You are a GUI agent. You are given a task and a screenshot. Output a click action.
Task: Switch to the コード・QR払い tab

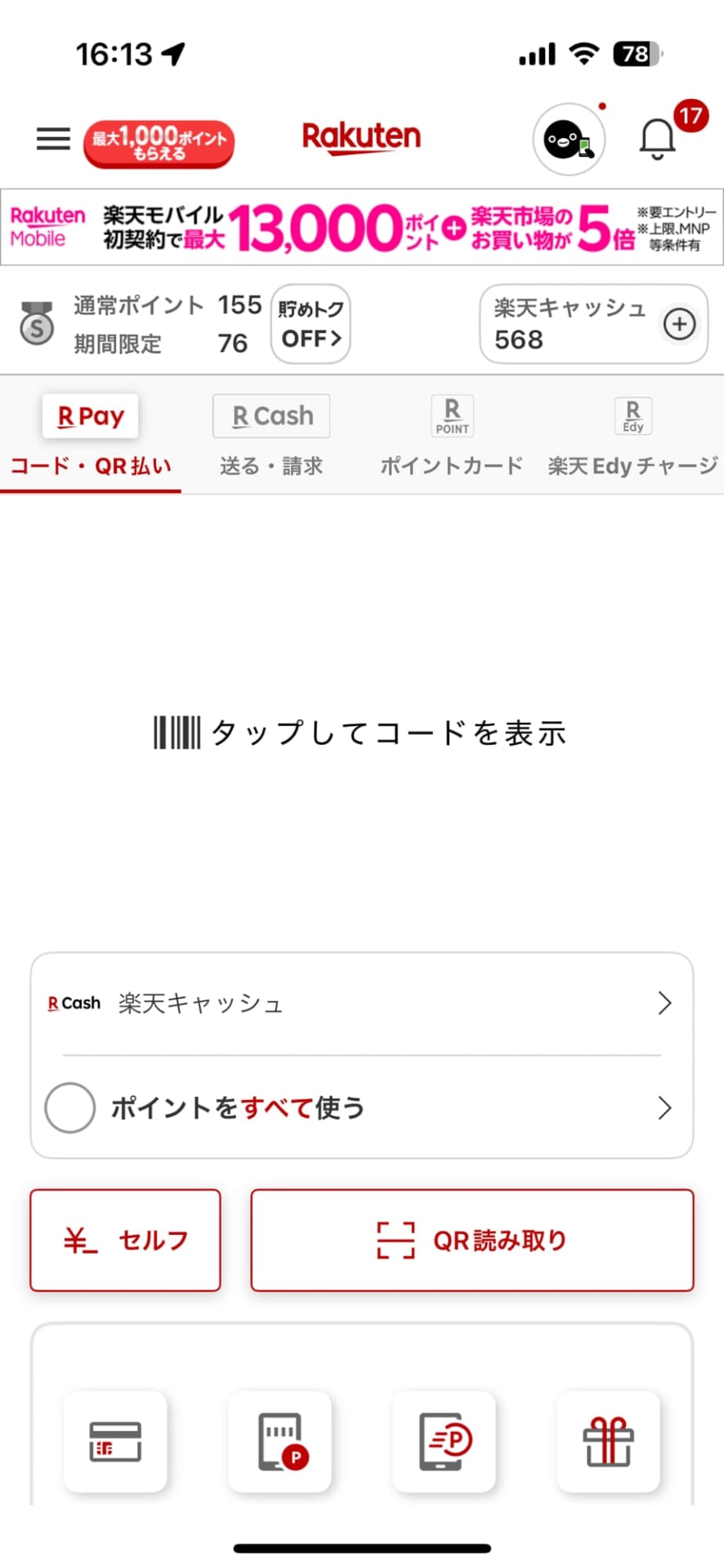click(x=90, y=465)
